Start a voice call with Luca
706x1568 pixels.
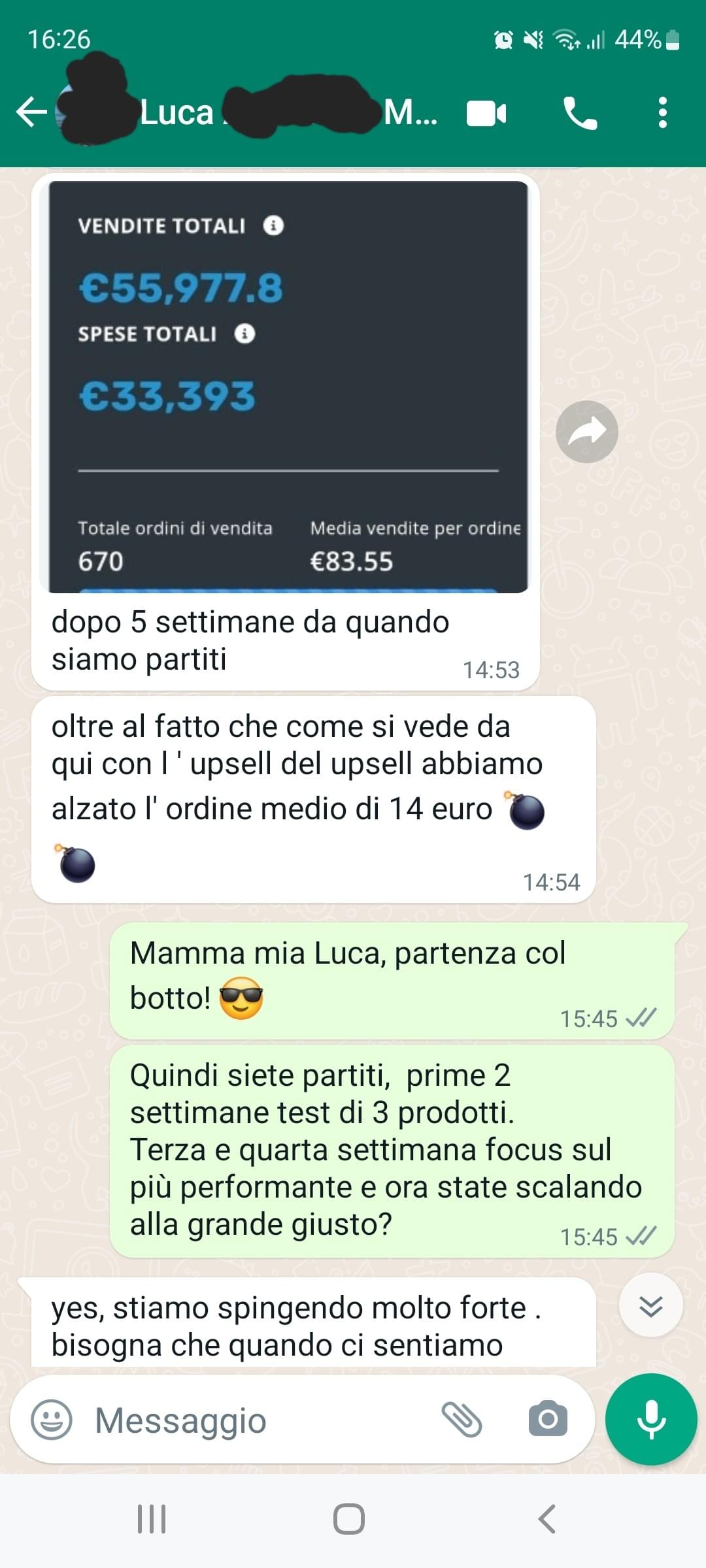pyautogui.click(x=580, y=113)
